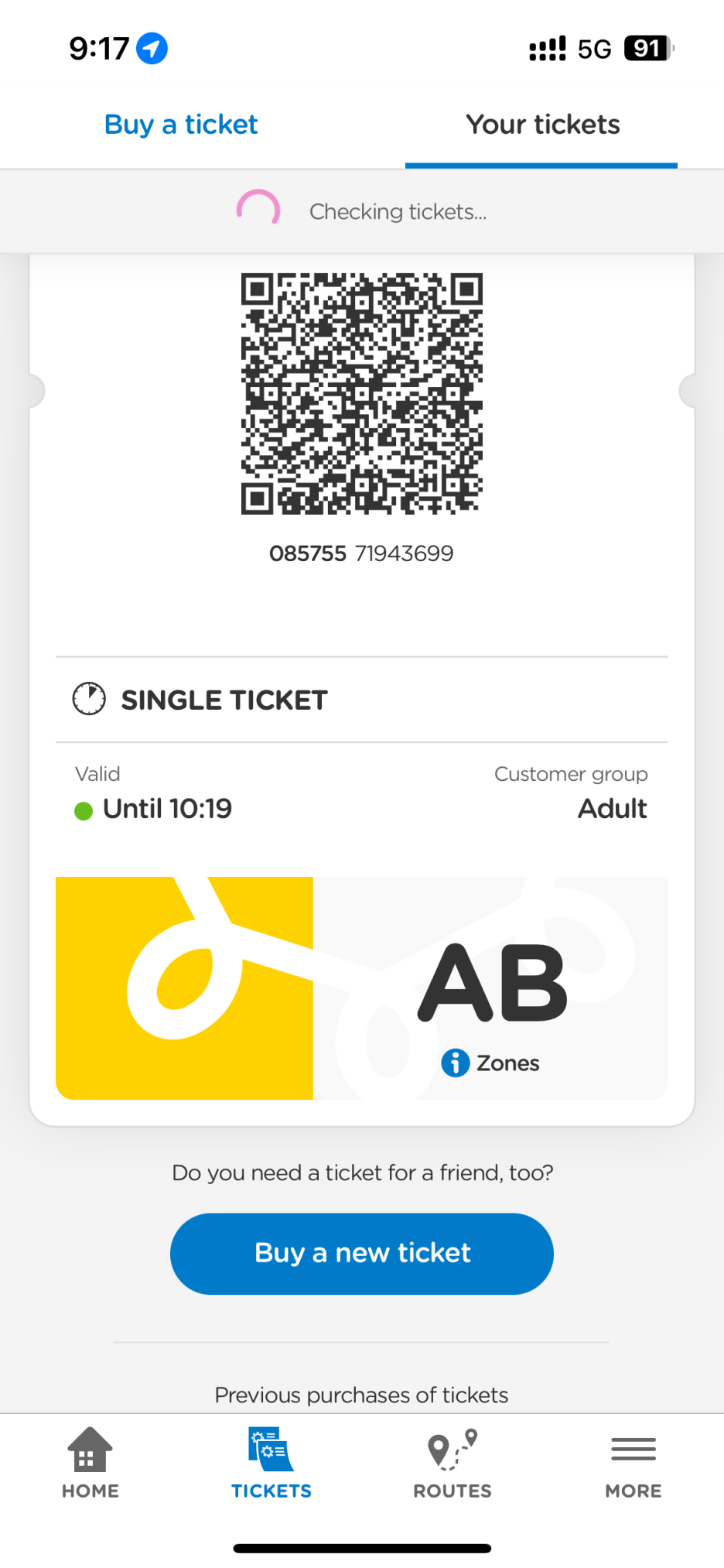This screenshot has width=724, height=1568.
Task: Open the More menu
Action: click(x=633, y=1463)
